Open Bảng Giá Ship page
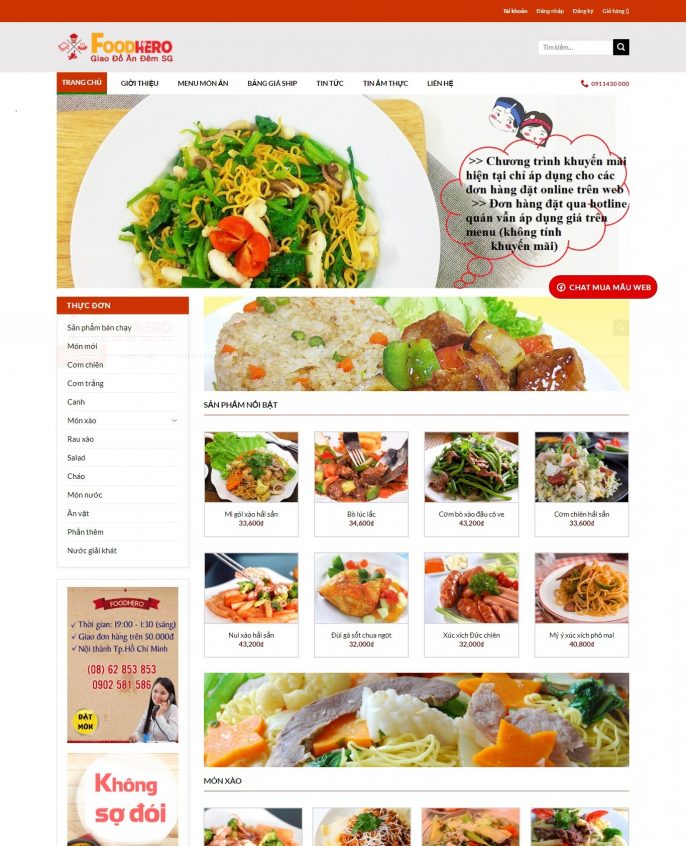The image size is (686, 846). point(272,83)
